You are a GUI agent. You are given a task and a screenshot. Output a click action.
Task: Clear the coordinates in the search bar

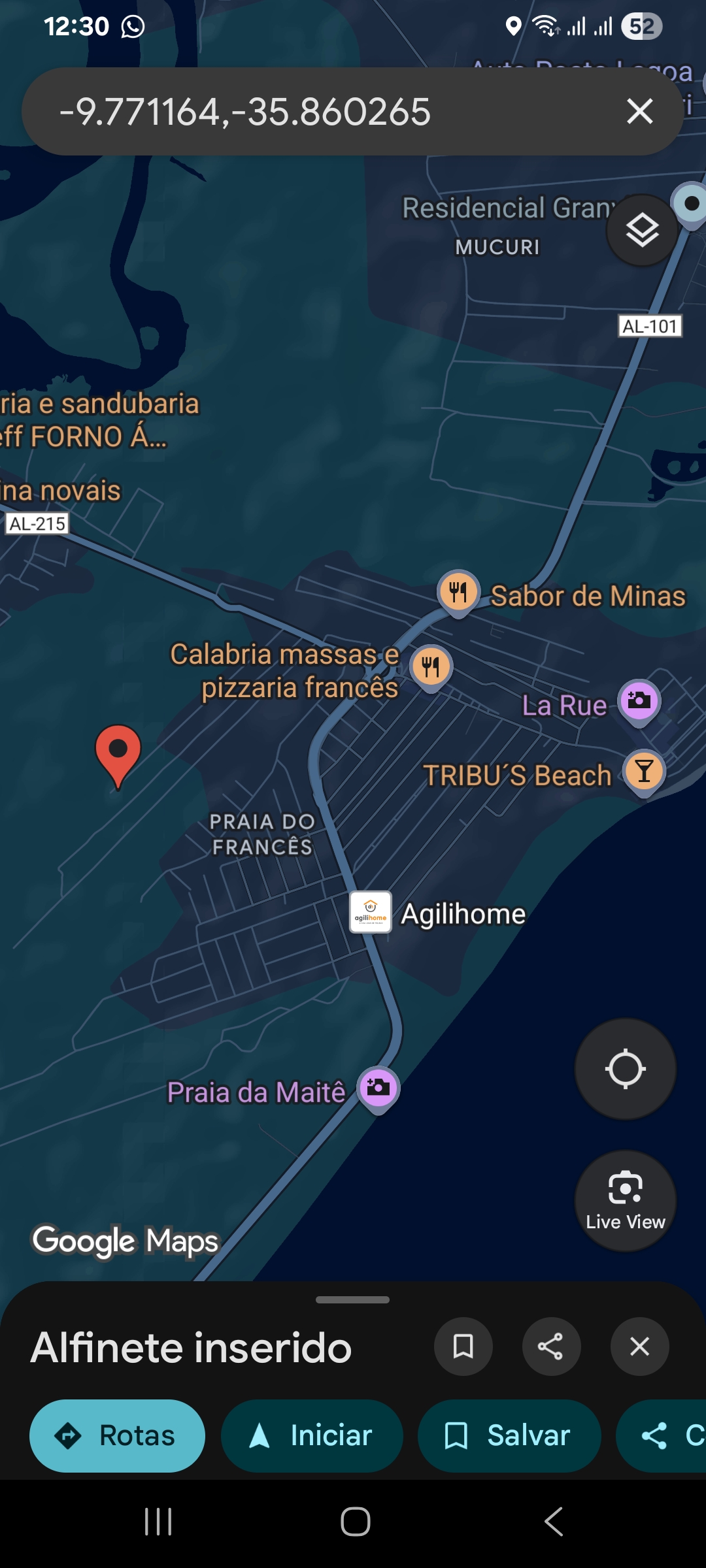639,111
